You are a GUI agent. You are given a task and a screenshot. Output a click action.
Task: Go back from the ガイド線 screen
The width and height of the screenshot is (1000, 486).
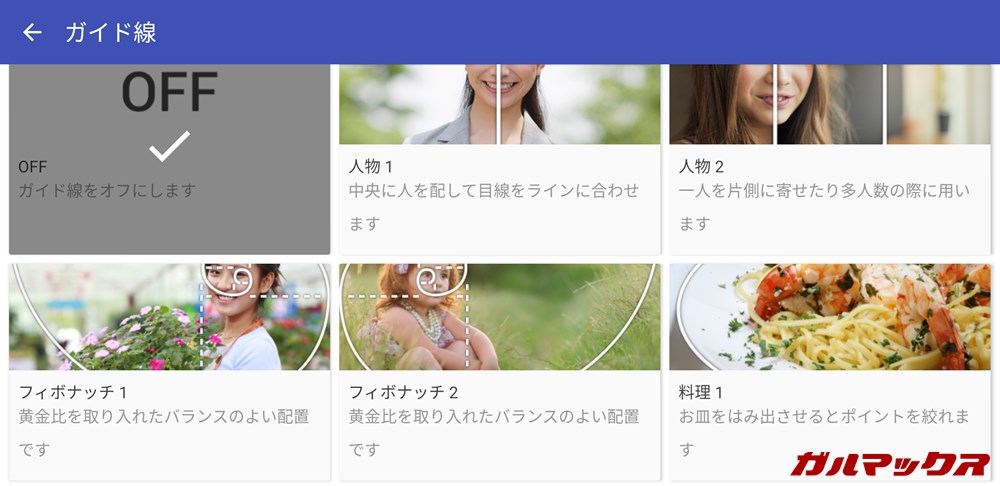[32, 32]
